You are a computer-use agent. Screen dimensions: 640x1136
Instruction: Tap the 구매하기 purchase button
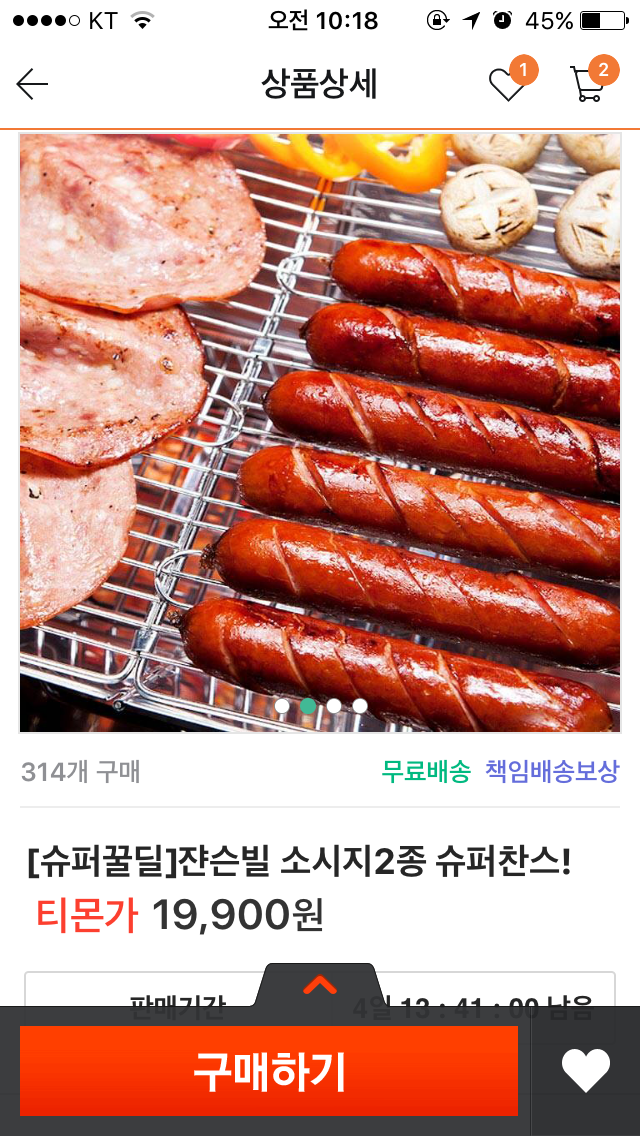269,1071
